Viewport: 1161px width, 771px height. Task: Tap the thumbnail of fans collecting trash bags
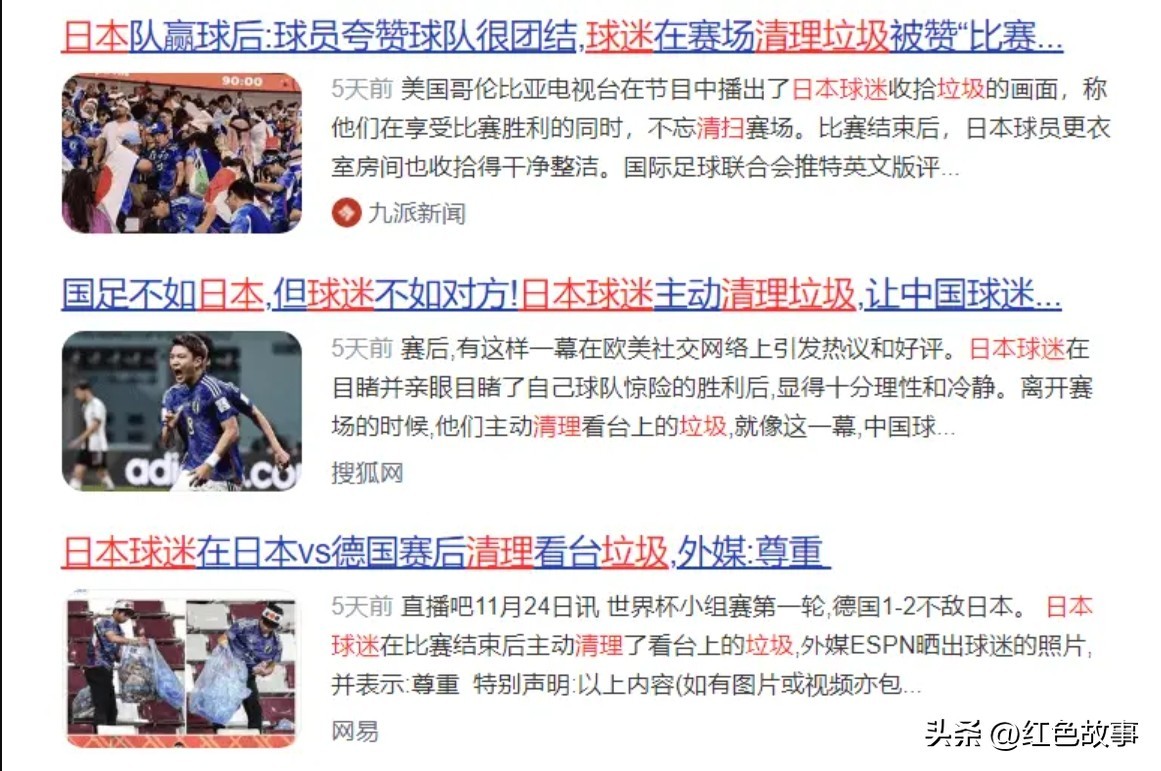click(182, 668)
